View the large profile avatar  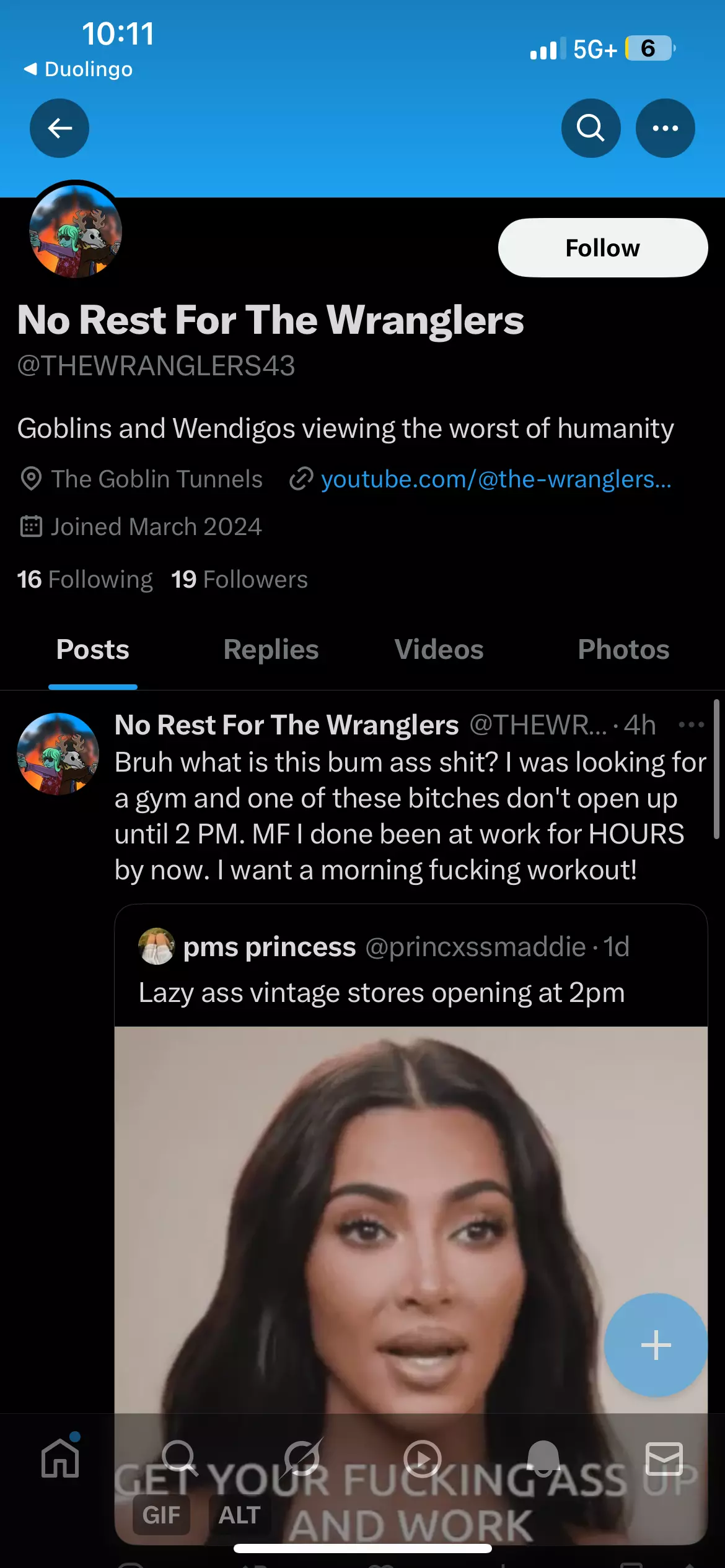tap(76, 232)
